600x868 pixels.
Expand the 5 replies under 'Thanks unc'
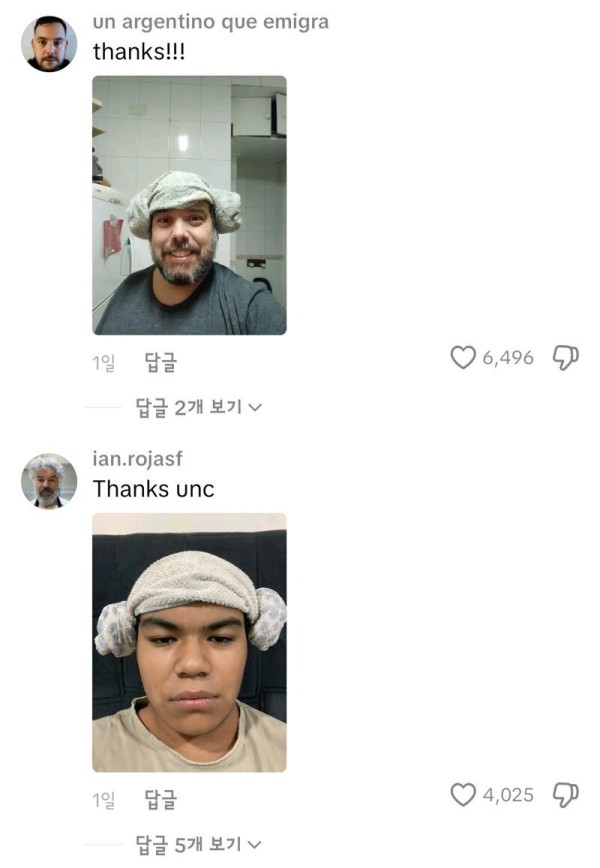(x=198, y=844)
